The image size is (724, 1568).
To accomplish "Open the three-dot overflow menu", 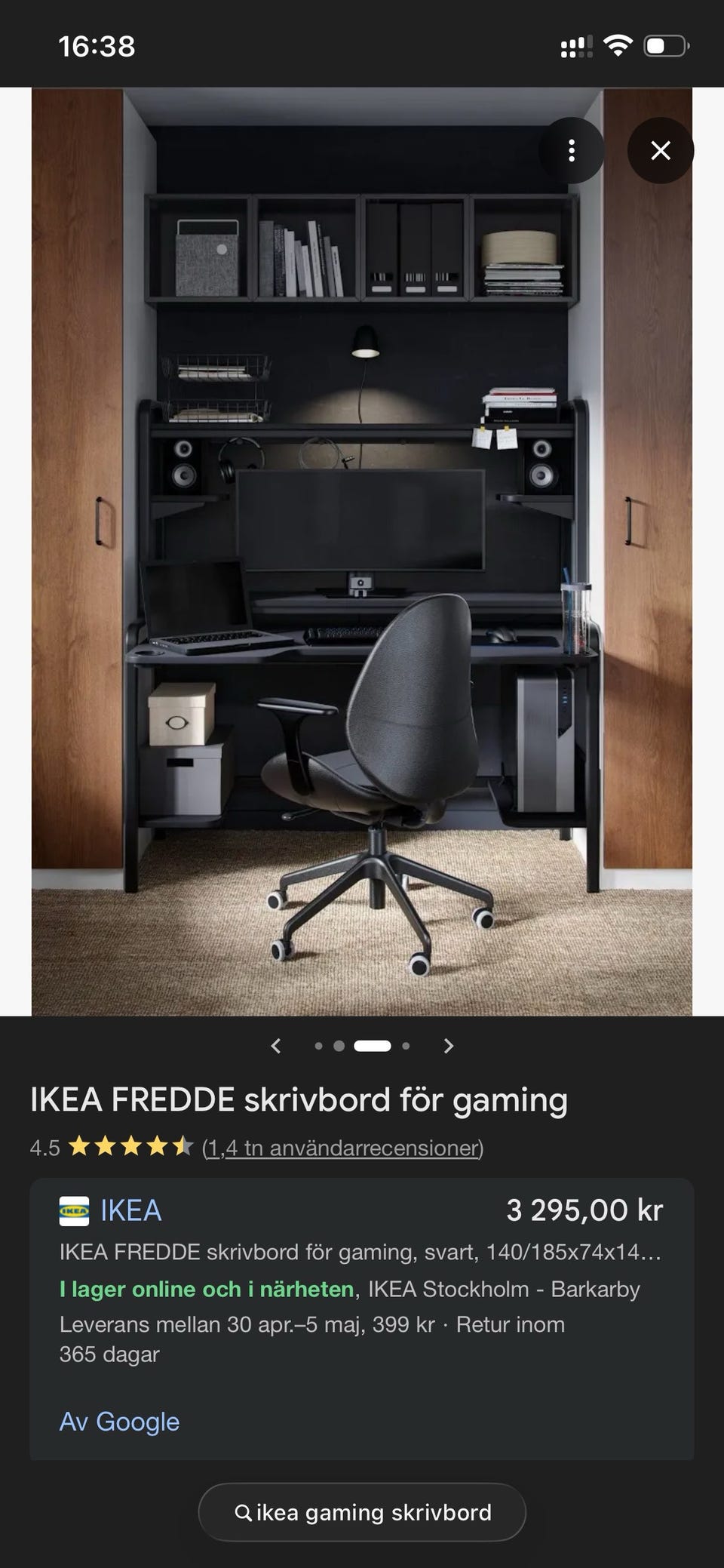I will pos(571,151).
